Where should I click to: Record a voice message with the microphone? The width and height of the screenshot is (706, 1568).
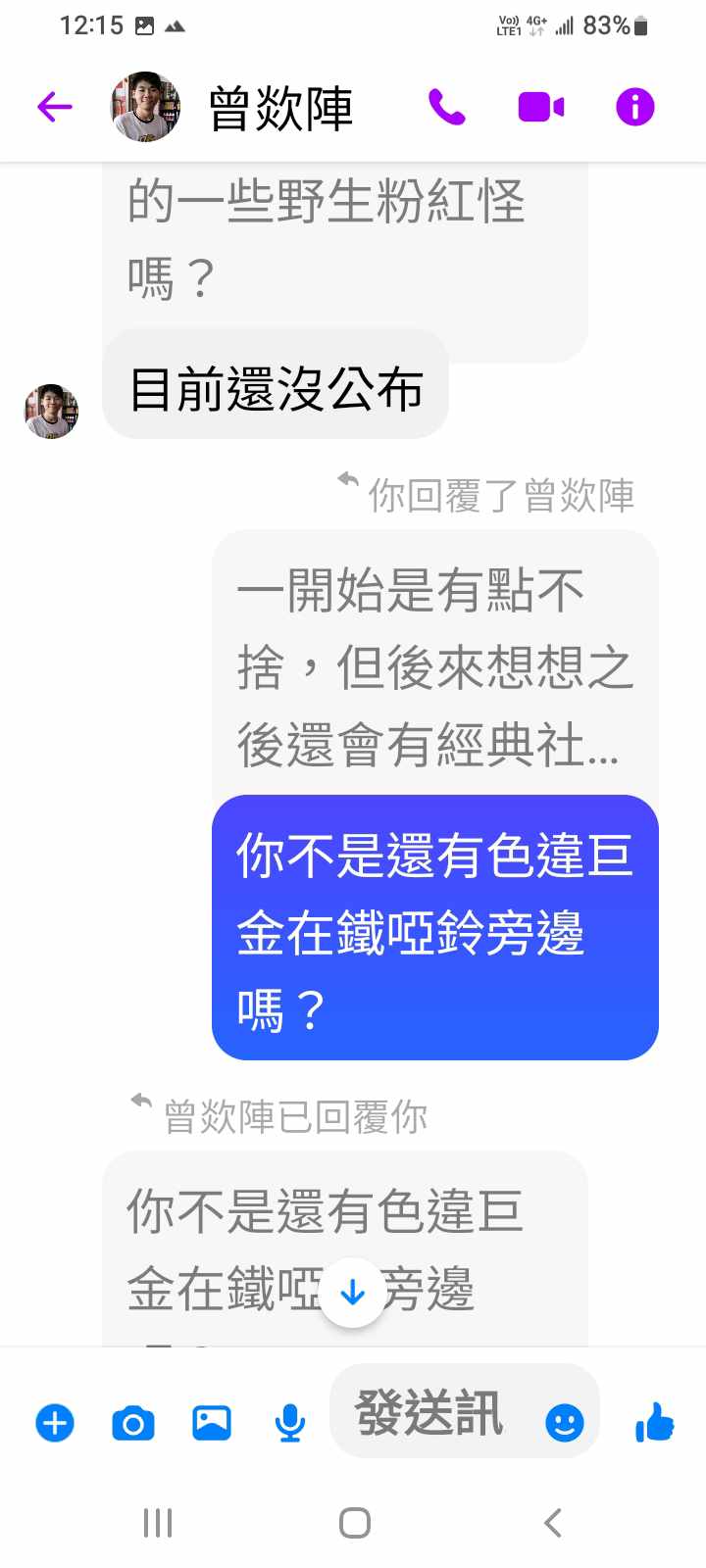pos(289,1422)
